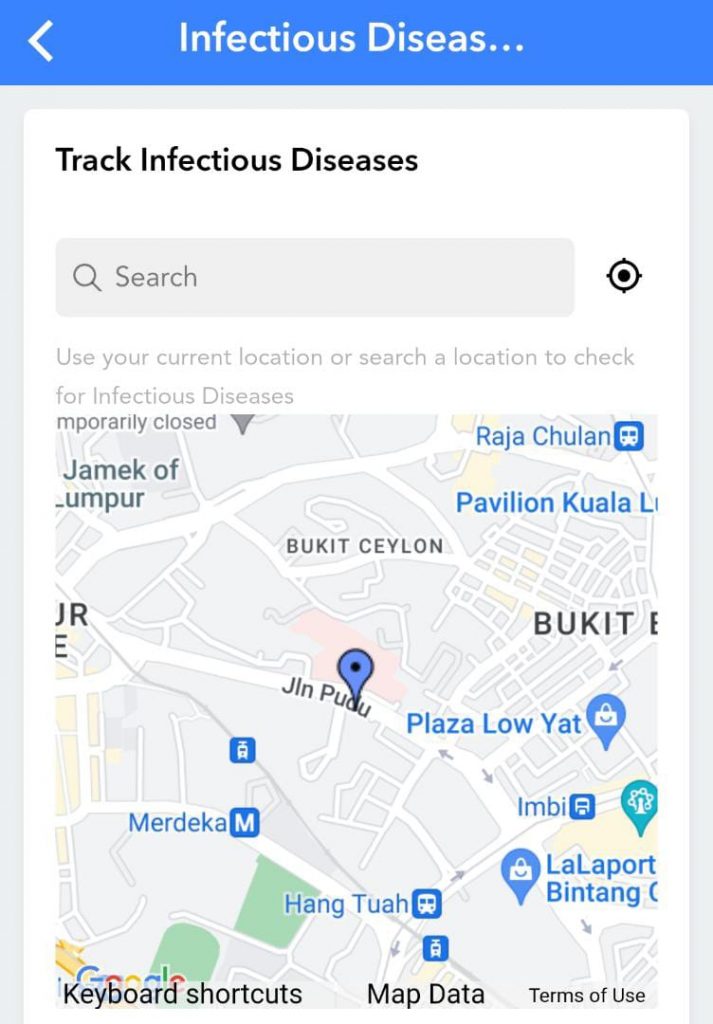Screen dimensions: 713x1024
Task: Open Plaza Low Yat map marker
Action: click(x=606, y=718)
